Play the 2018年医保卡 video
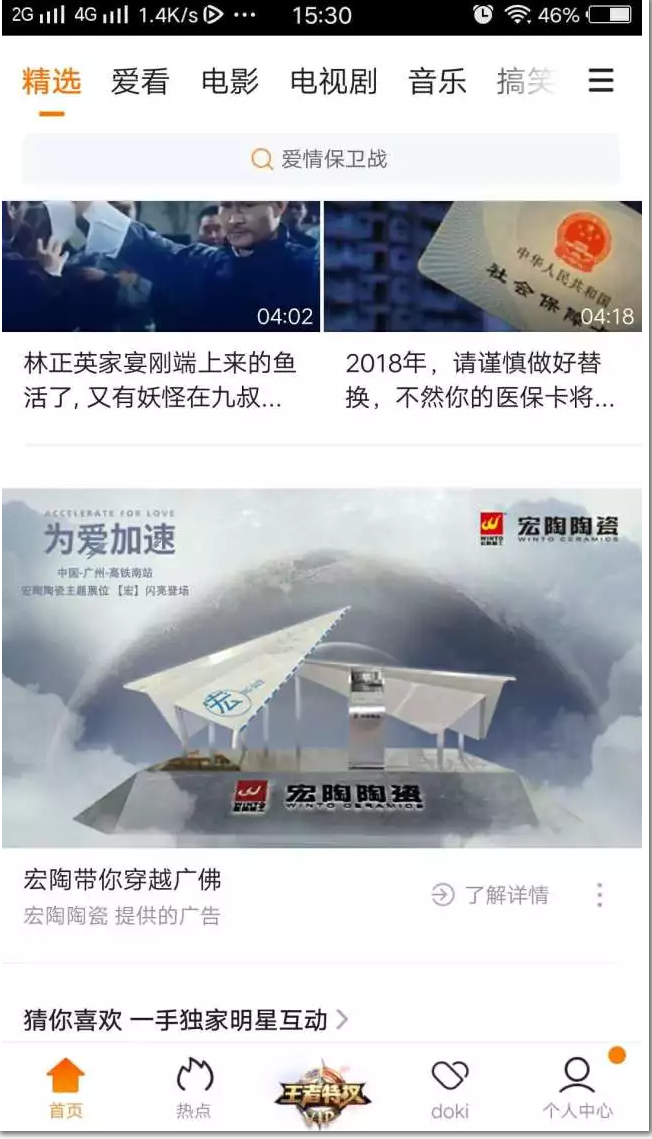Viewport: 652px width, 1139px height. click(x=483, y=267)
